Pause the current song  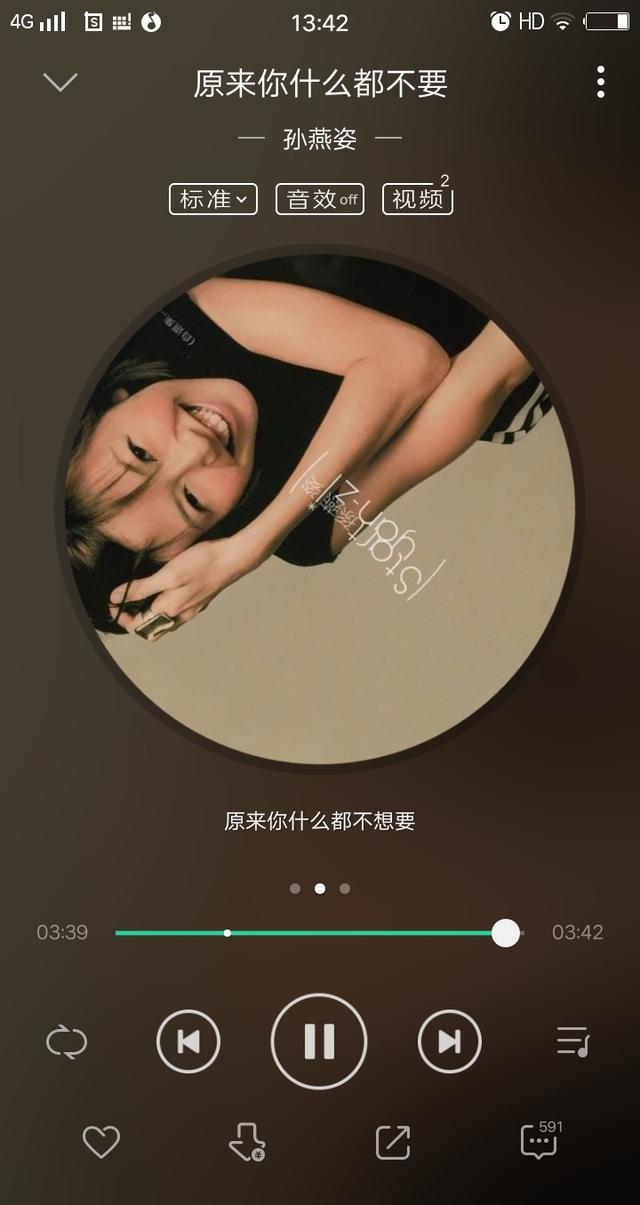pyautogui.click(x=319, y=1041)
